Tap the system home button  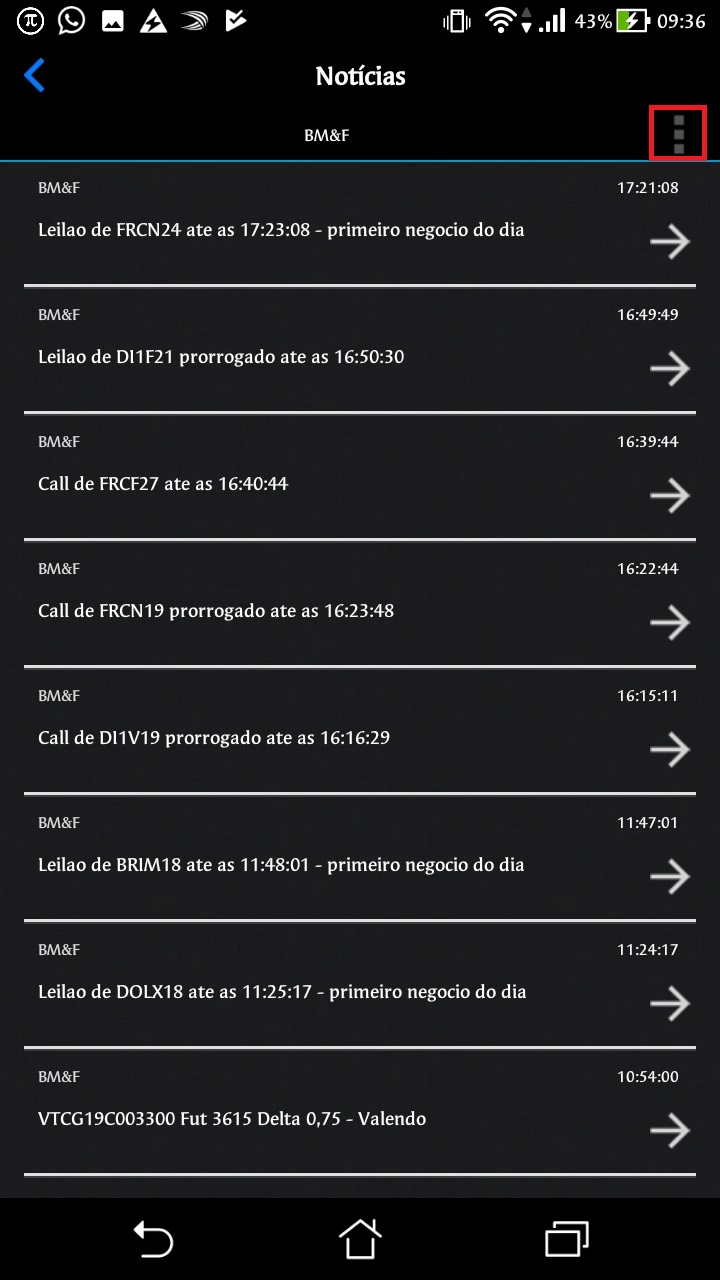tap(360, 1239)
